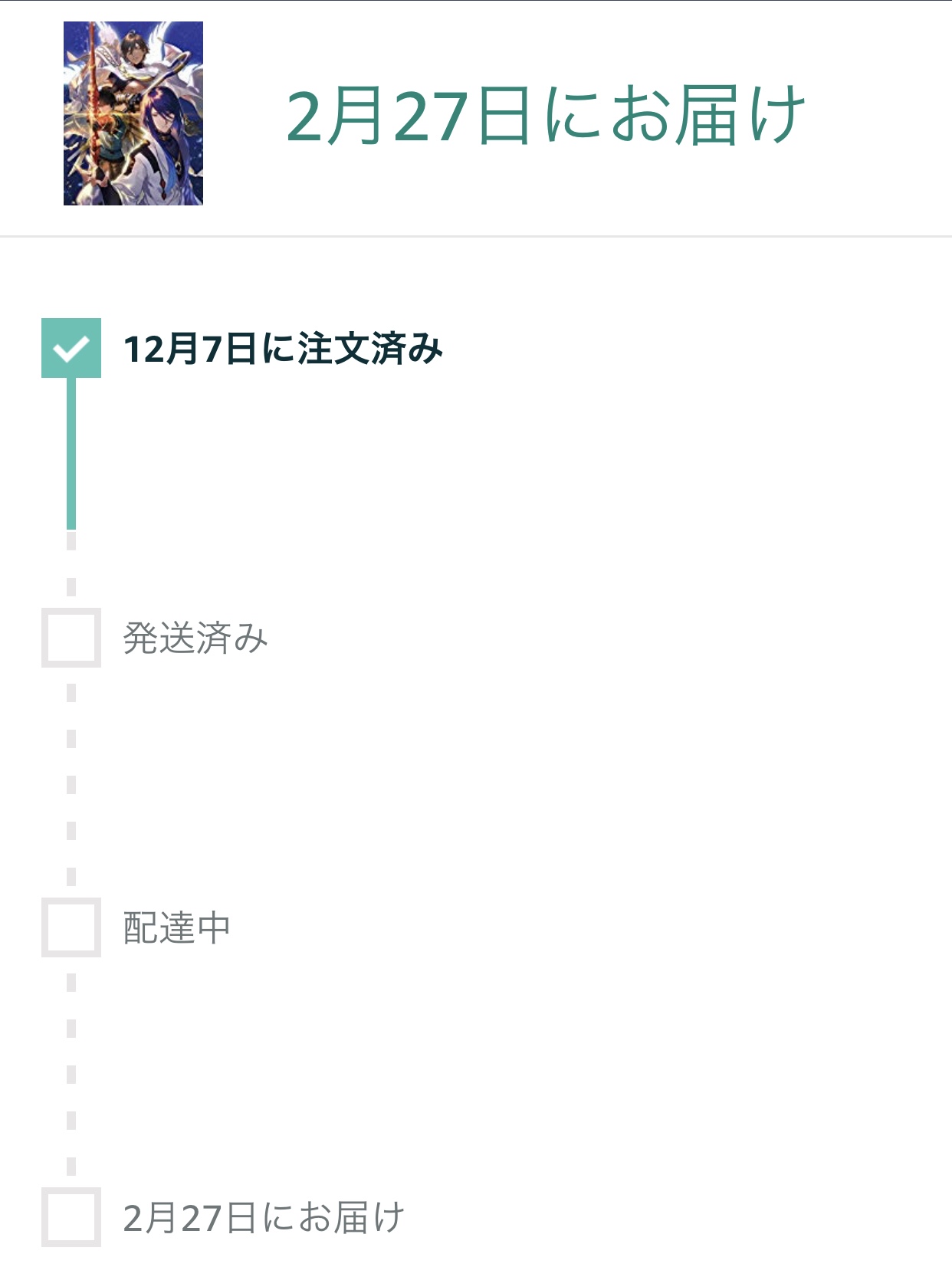Open the ordered product thumbnail image
Screen dimensions: 952x1267
tap(133, 113)
